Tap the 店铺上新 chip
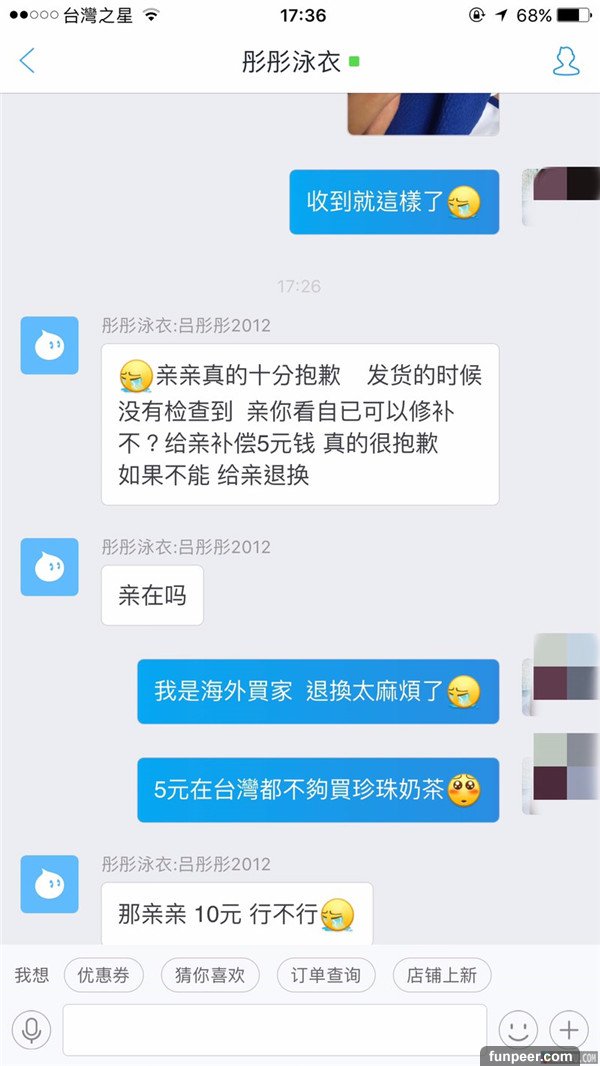This screenshot has width=600, height=1066. tap(442, 975)
